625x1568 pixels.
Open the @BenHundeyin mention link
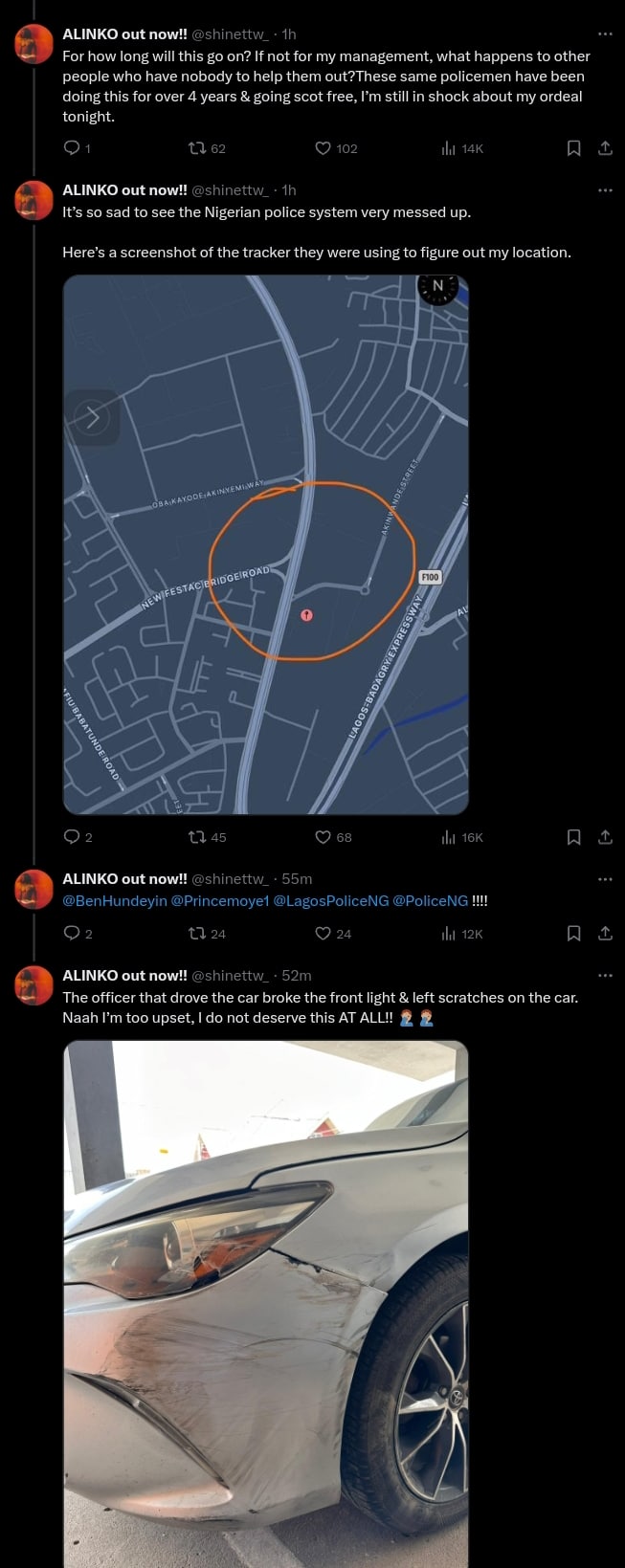click(114, 901)
